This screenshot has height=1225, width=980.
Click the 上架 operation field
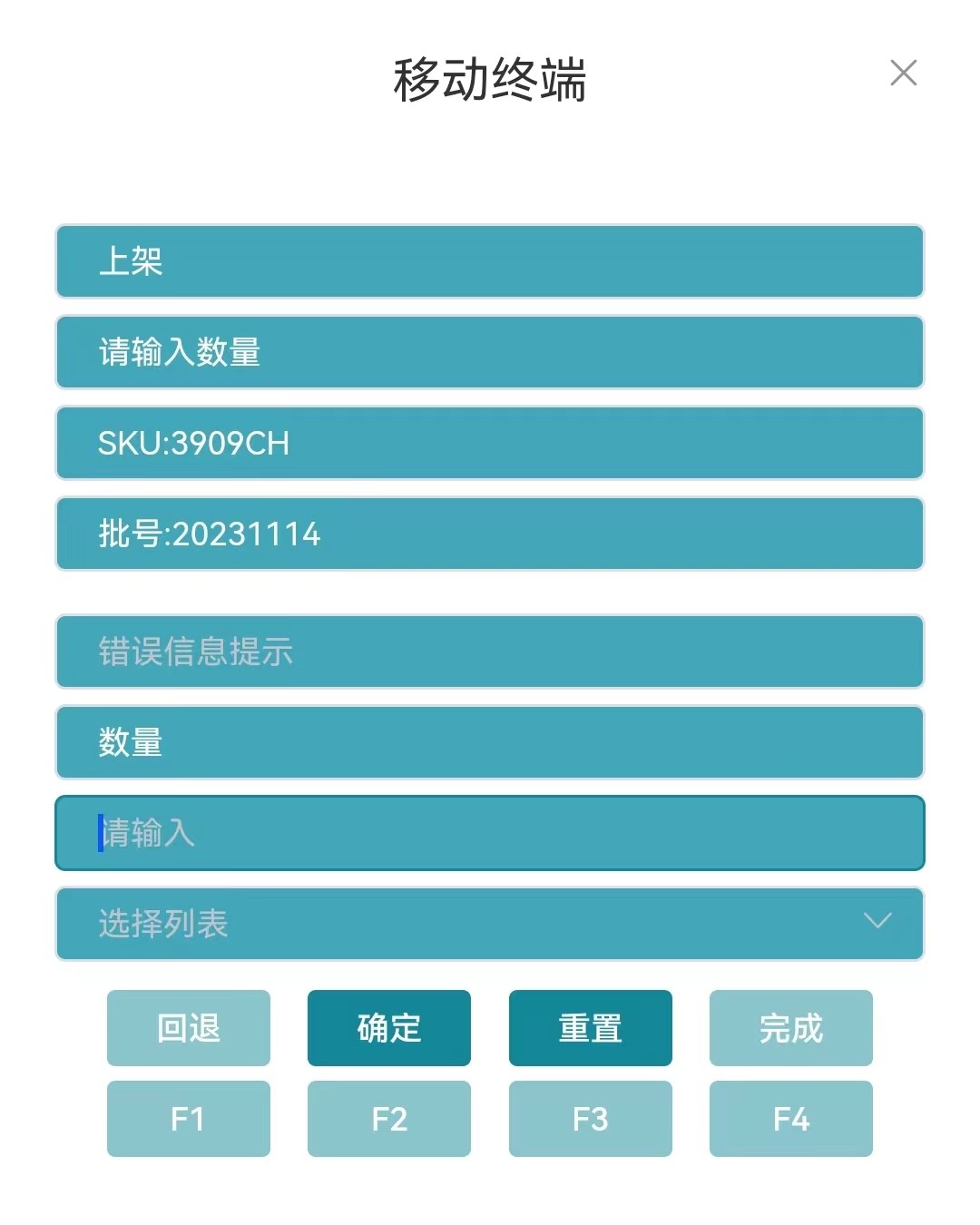click(490, 261)
